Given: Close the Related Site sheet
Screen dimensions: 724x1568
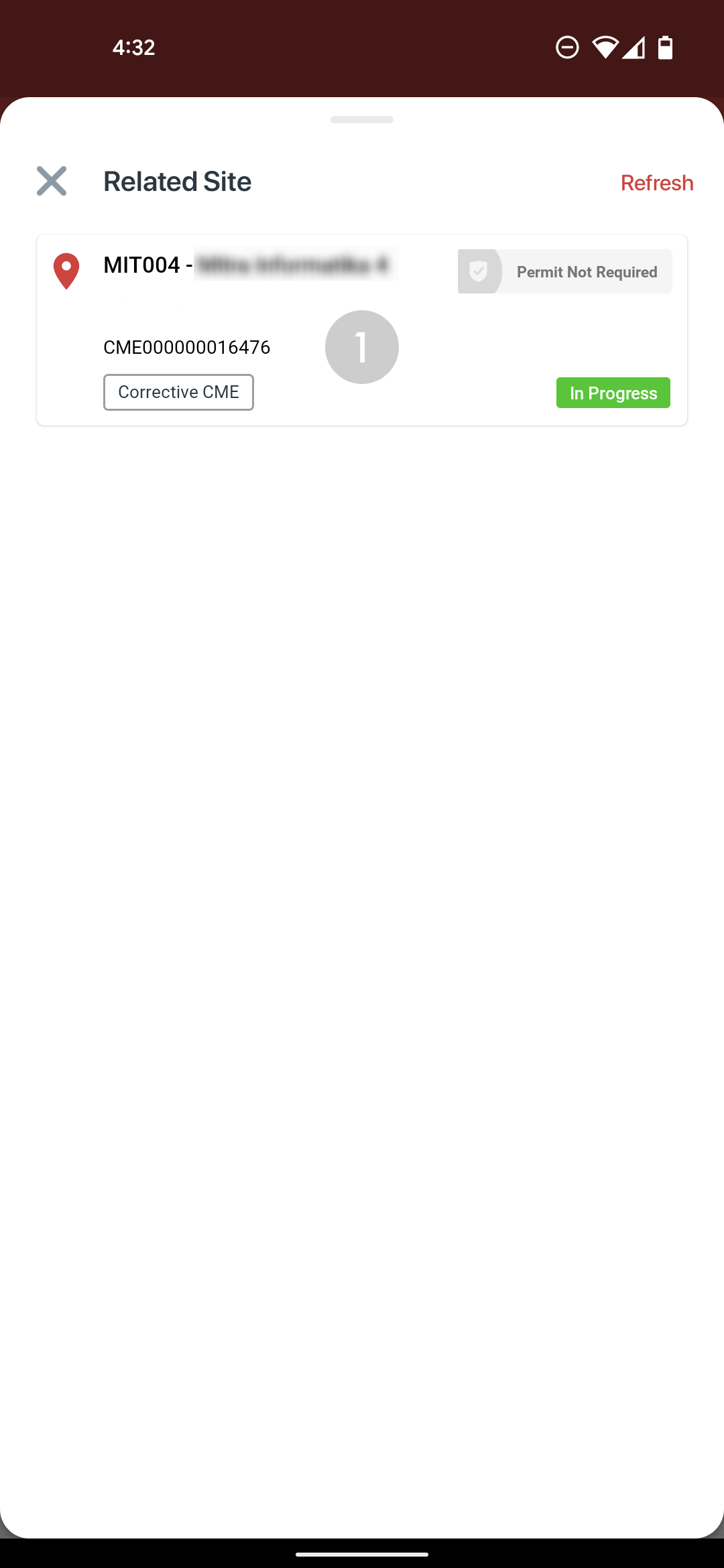Looking at the screenshot, I should [52, 181].
